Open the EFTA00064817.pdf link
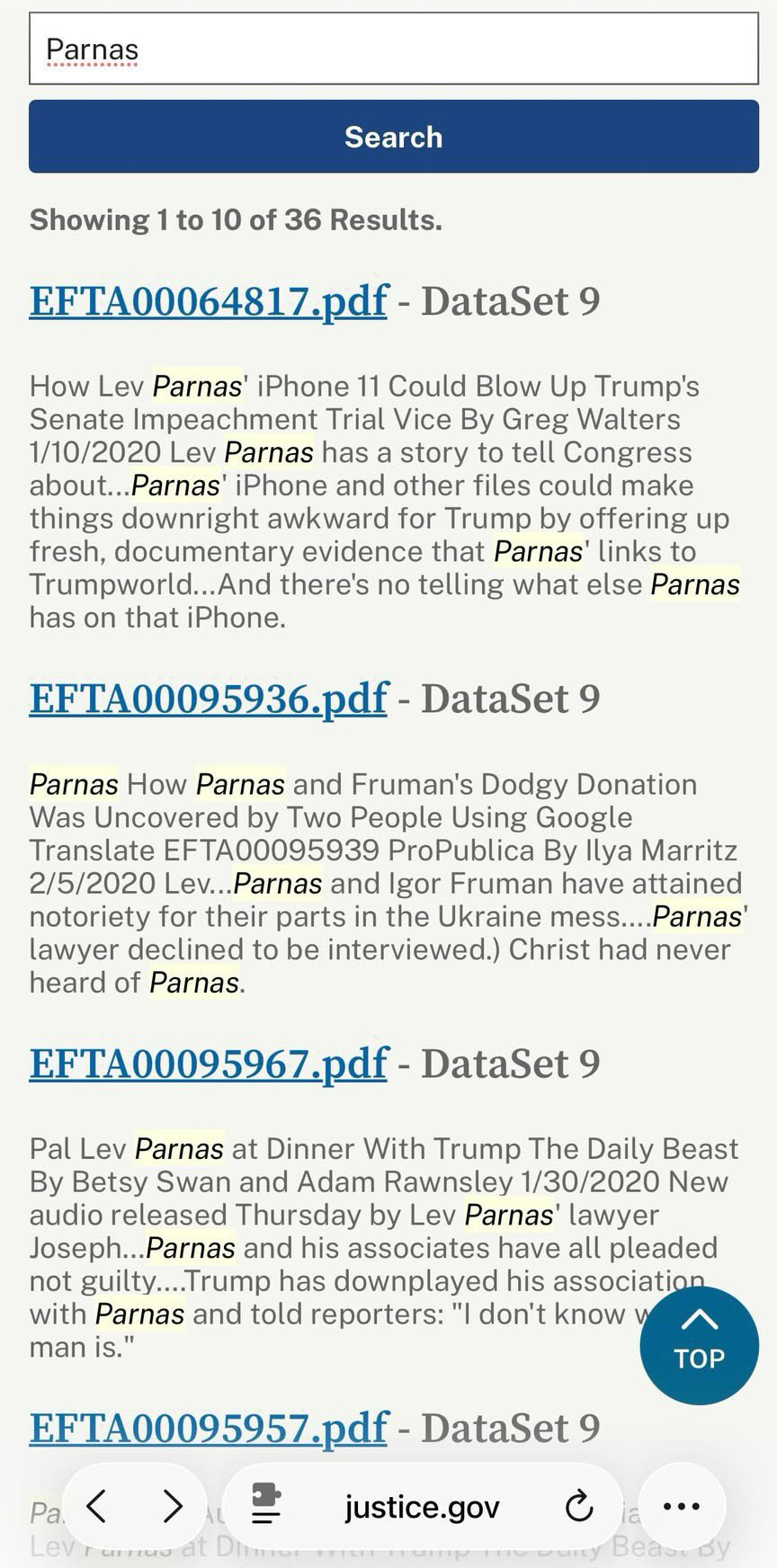Viewport: 777px width, 1568px height. 209,301
